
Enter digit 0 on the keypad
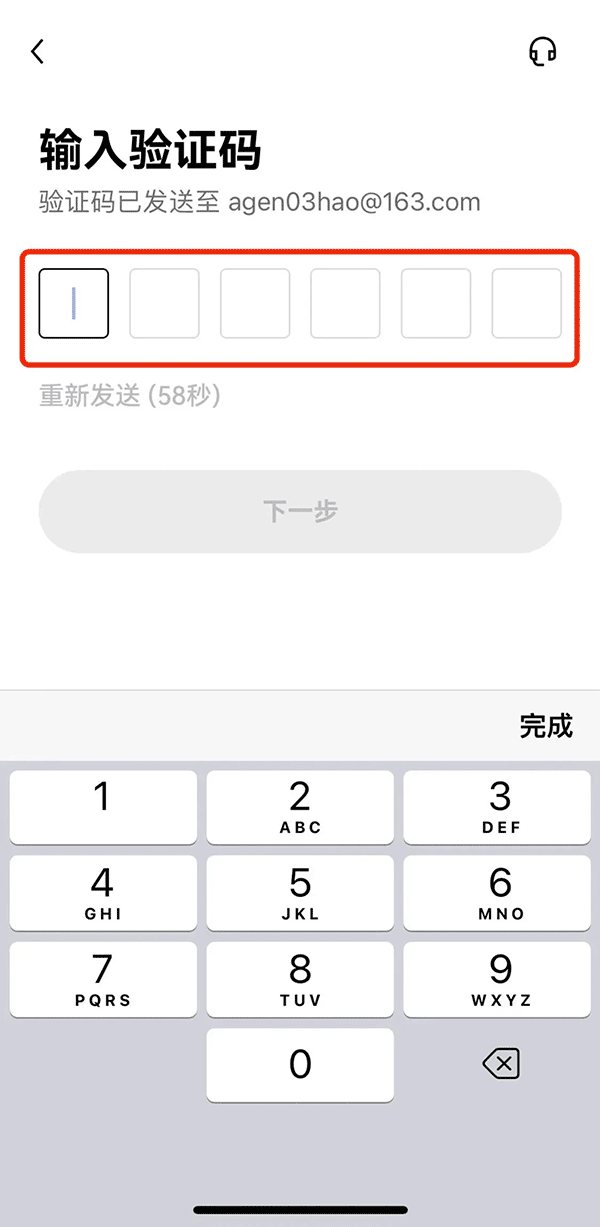[x=300, y=1065]
